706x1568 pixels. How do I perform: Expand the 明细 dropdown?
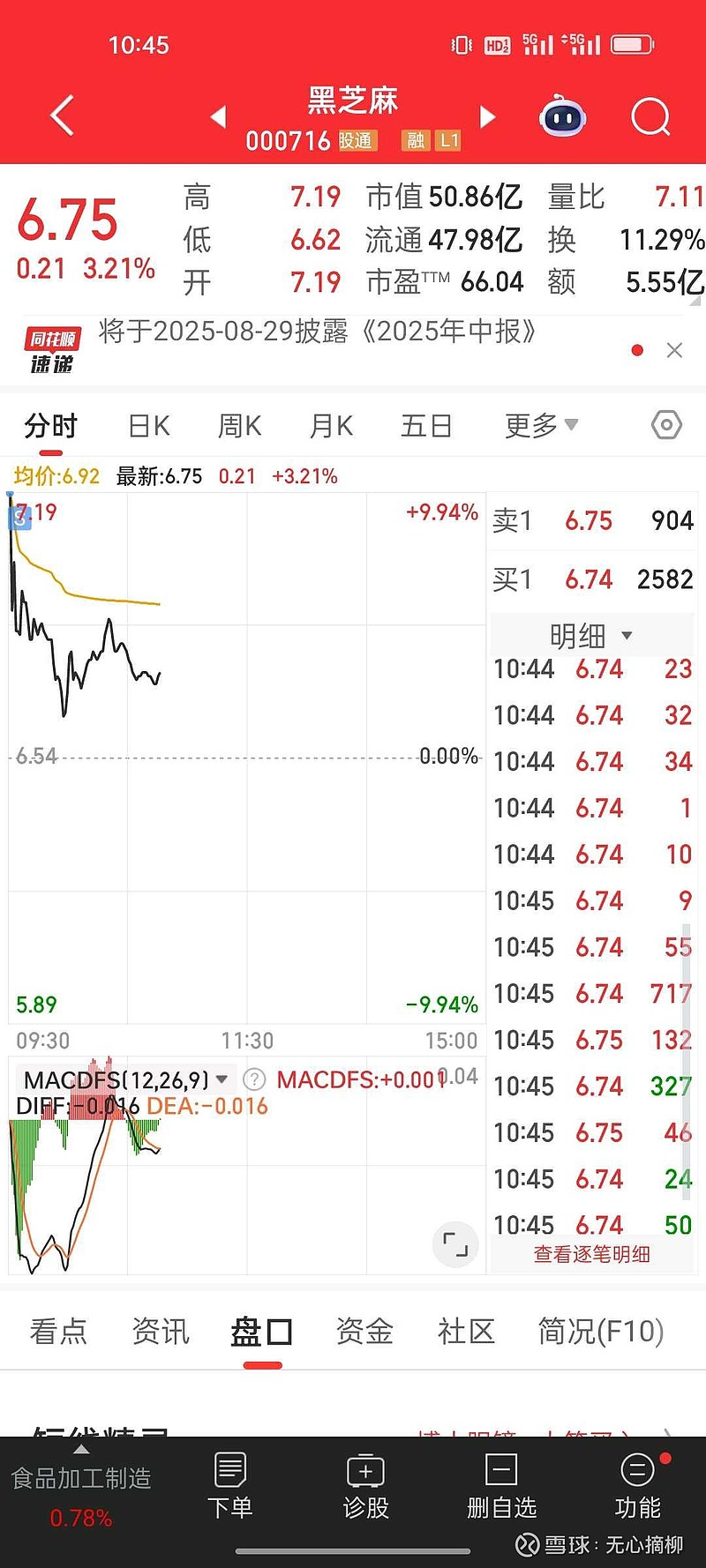(590, 635)
